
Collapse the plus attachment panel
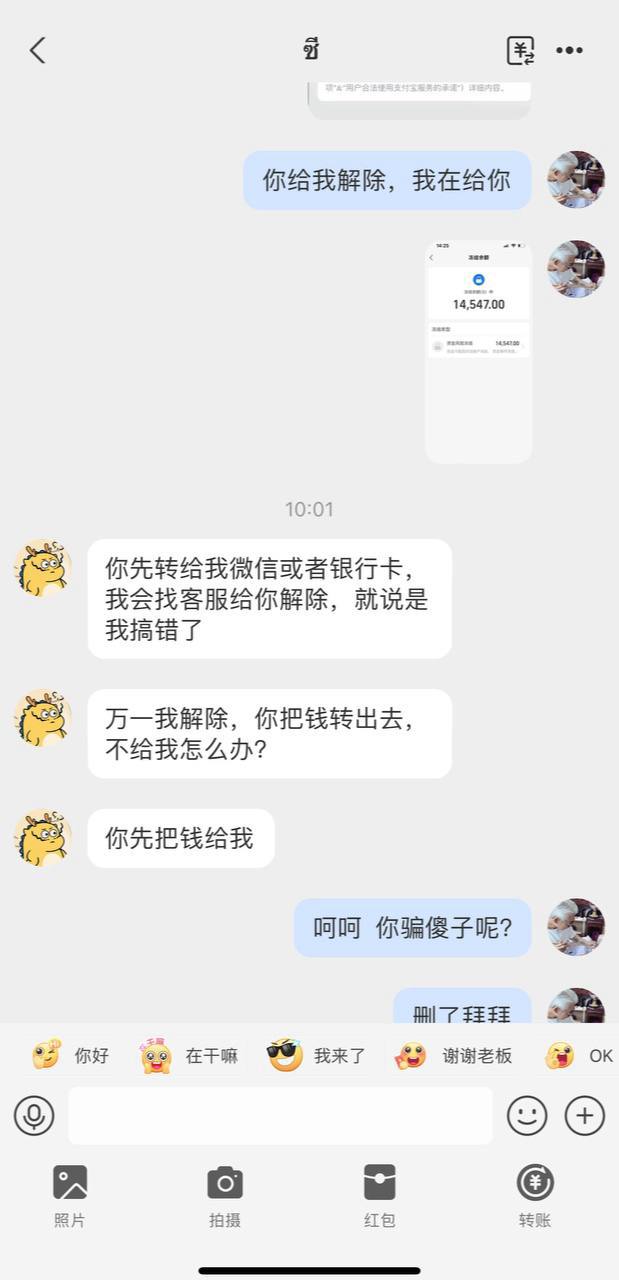585,1115
